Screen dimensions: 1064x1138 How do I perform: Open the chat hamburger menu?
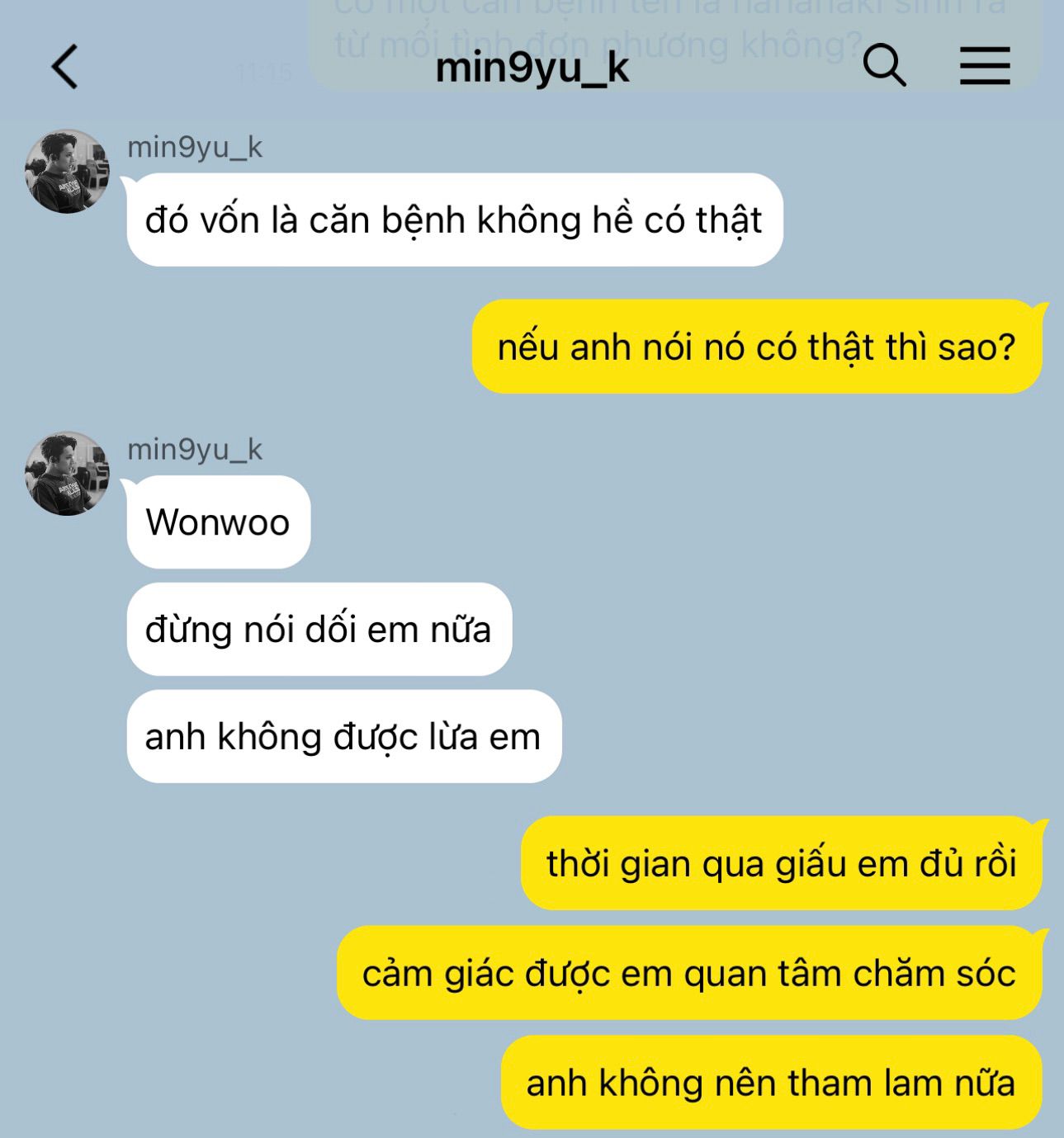coord(984,66)
